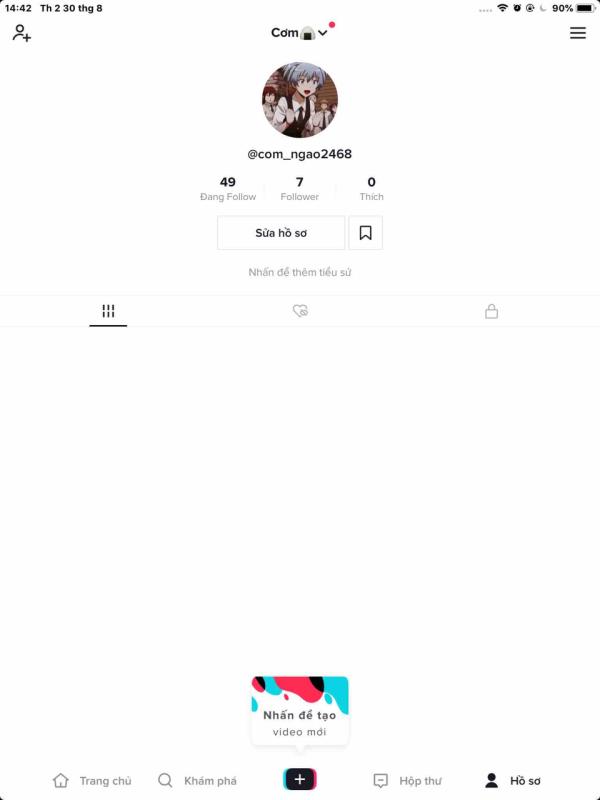The image size is (600, 800).
Task: Expand the Cơm account switcher
Action: 299,33
